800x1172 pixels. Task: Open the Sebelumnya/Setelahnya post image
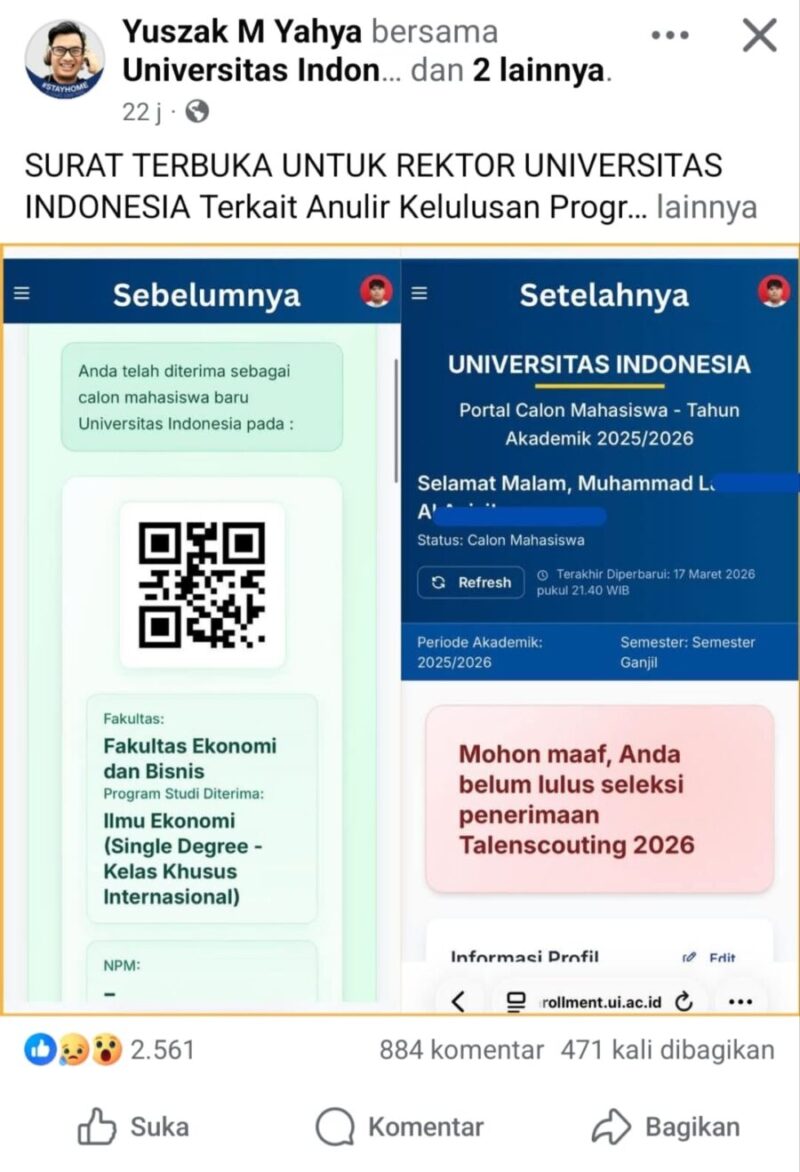click(x=400, y=630)
